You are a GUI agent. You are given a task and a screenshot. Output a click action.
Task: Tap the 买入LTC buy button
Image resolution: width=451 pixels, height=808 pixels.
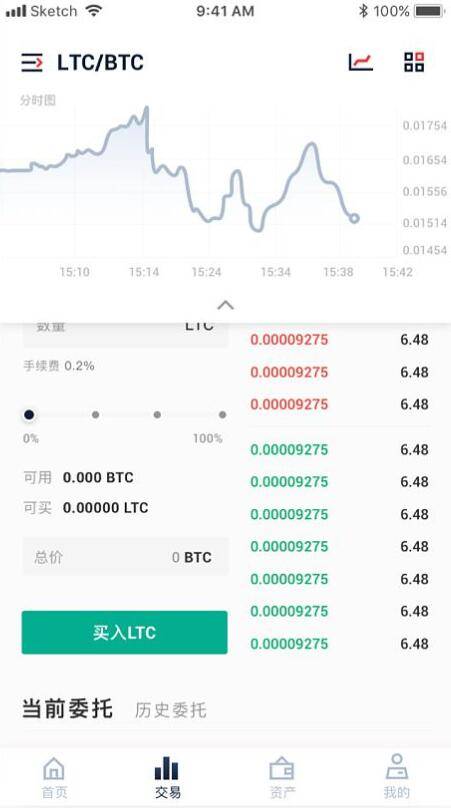124,632
